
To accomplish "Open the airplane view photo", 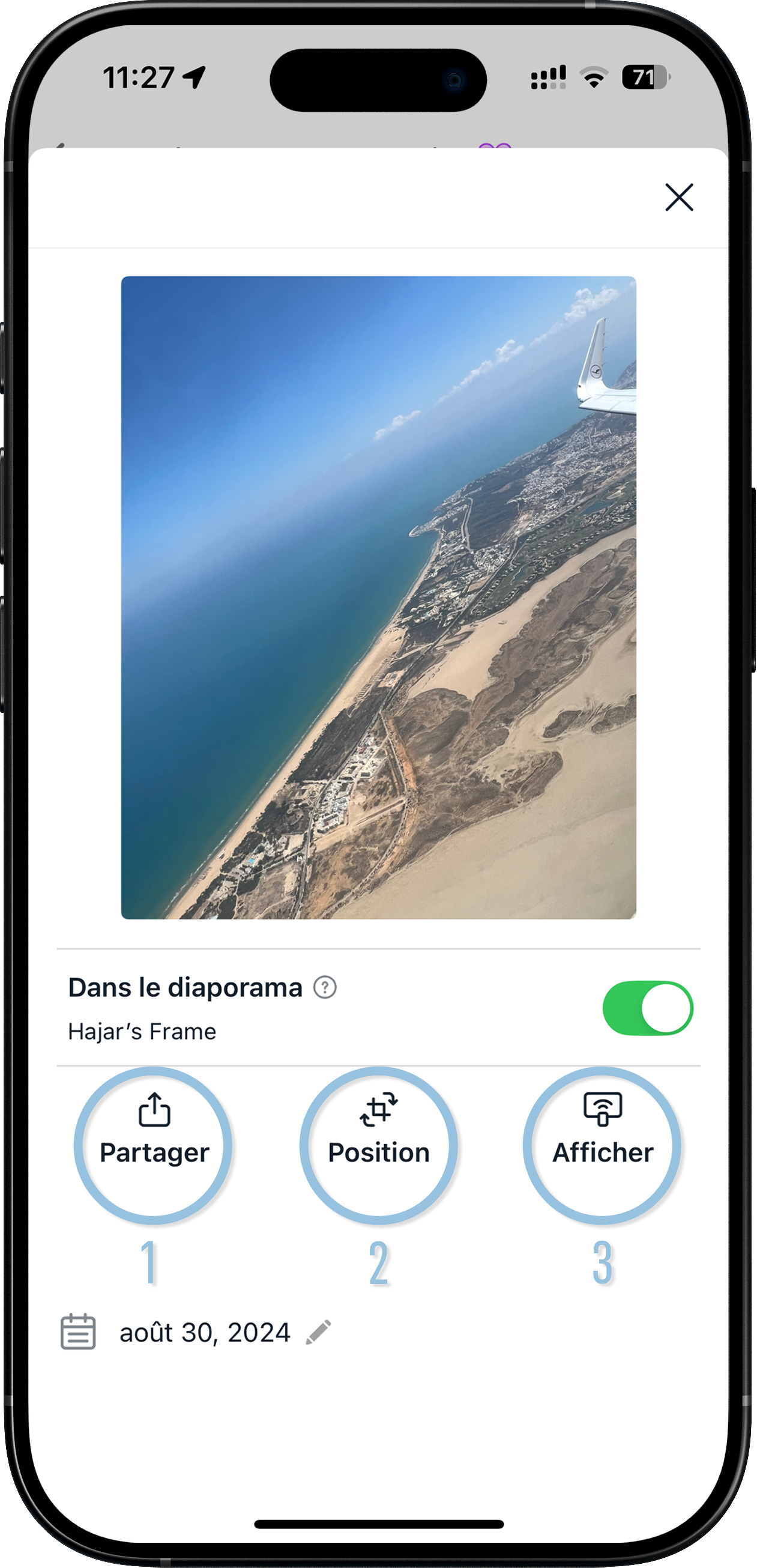I will tap(378, 597).
